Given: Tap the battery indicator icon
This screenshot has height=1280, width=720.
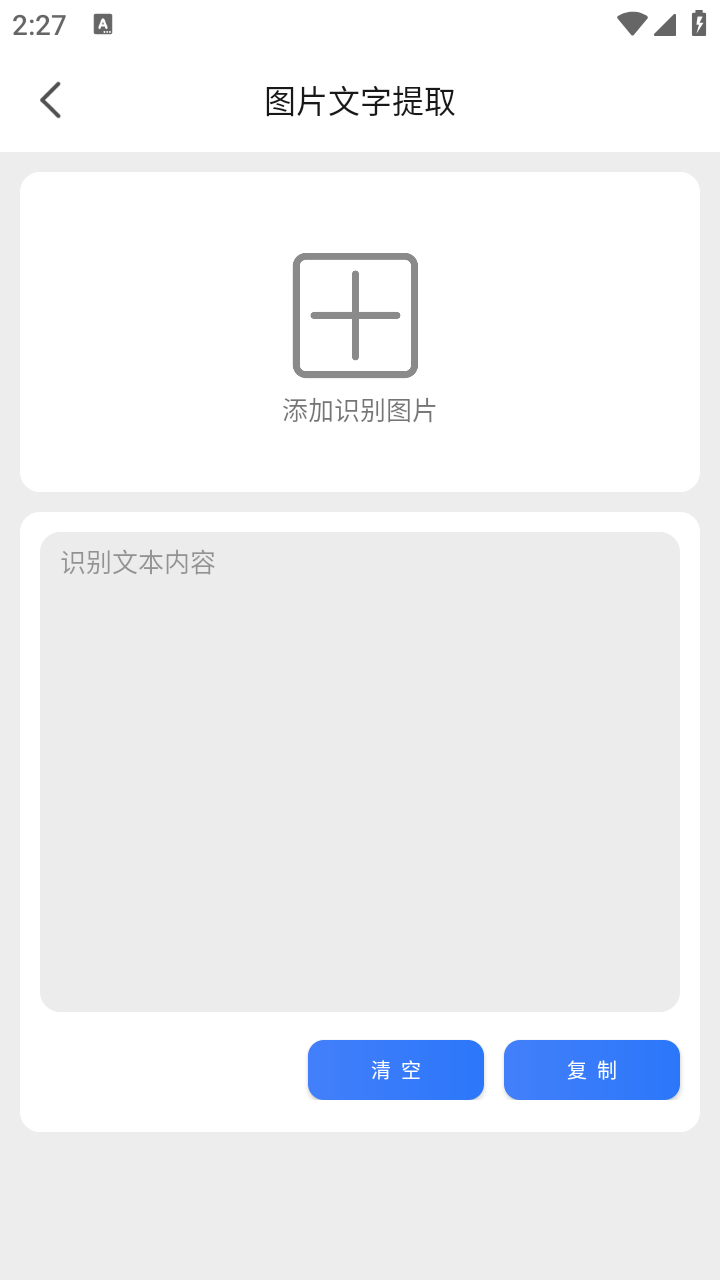Looking at the screenshot, I should click(x=699, y=24).
